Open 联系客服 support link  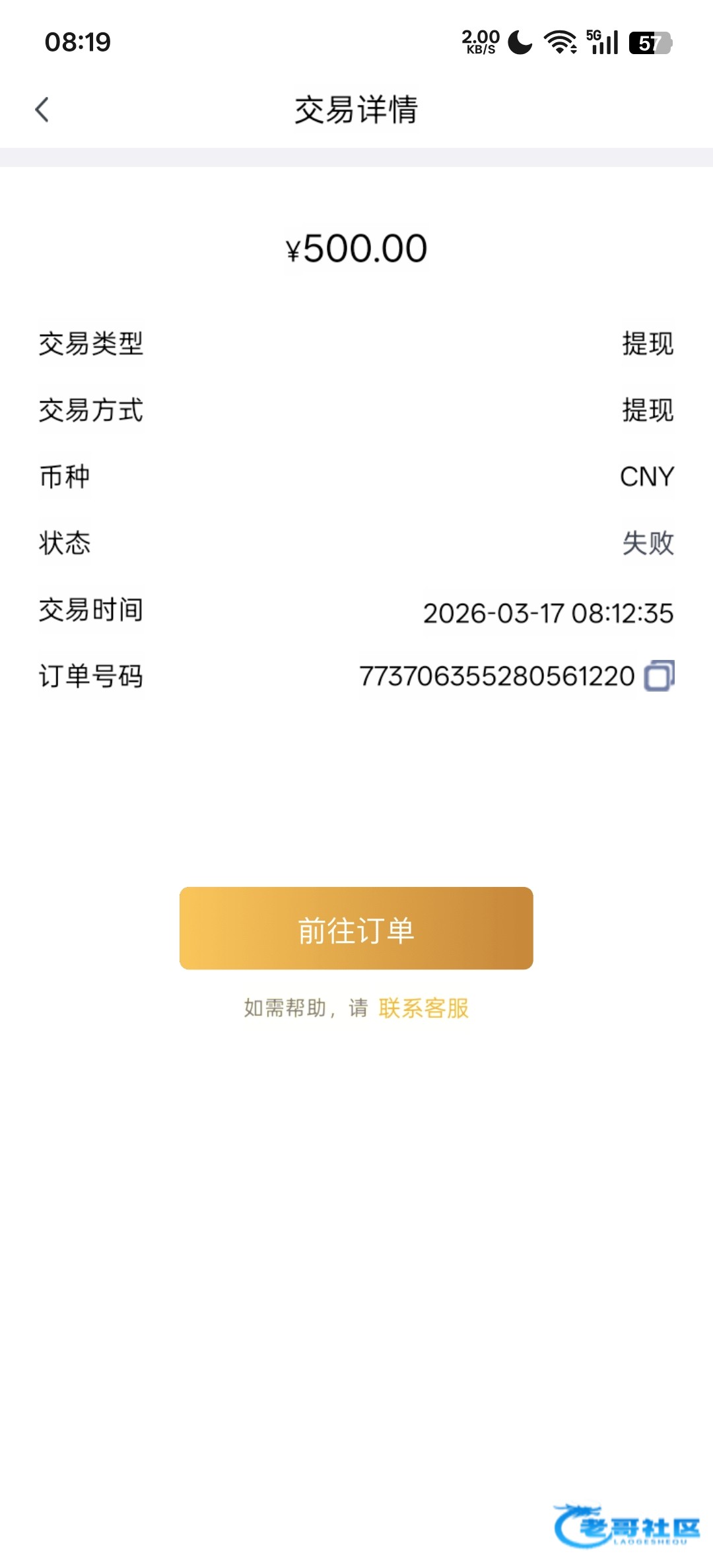click(423, 1008)
